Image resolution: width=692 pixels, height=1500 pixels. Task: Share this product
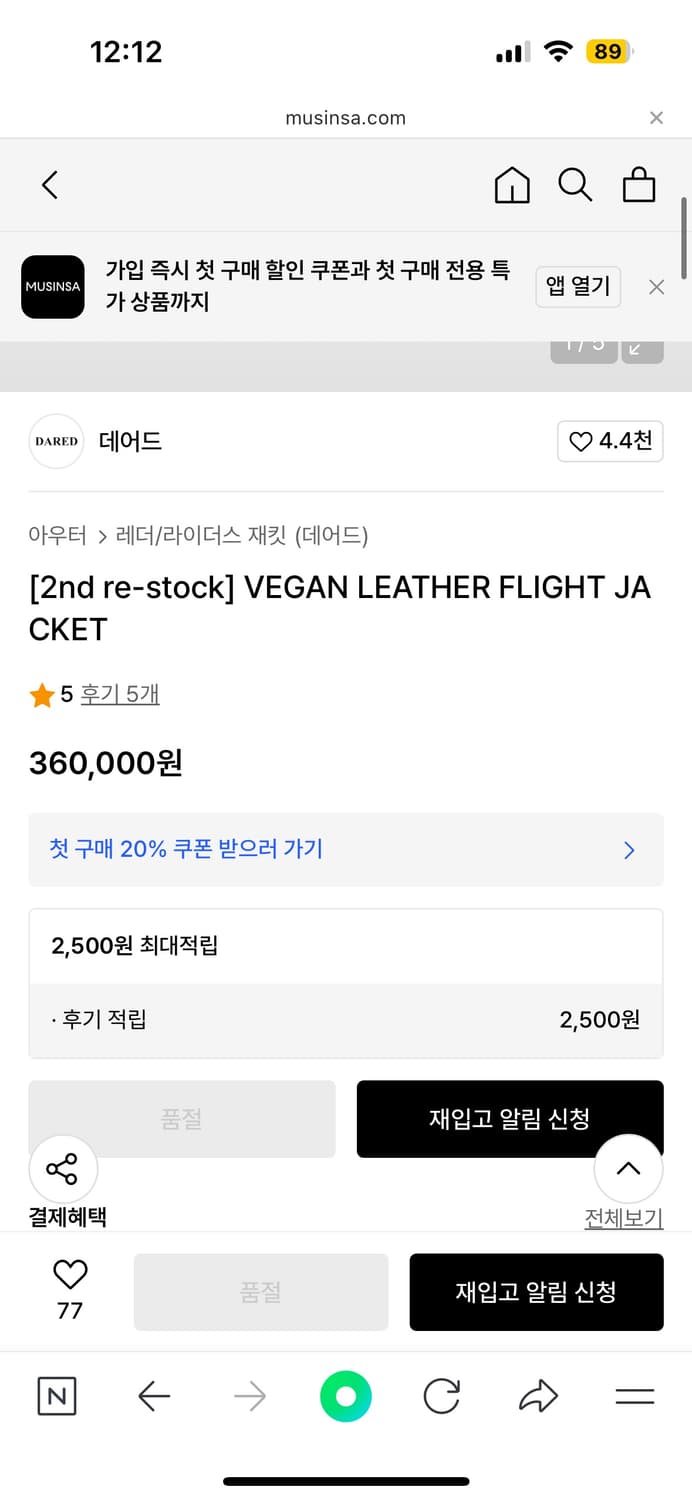[63, 1168]
